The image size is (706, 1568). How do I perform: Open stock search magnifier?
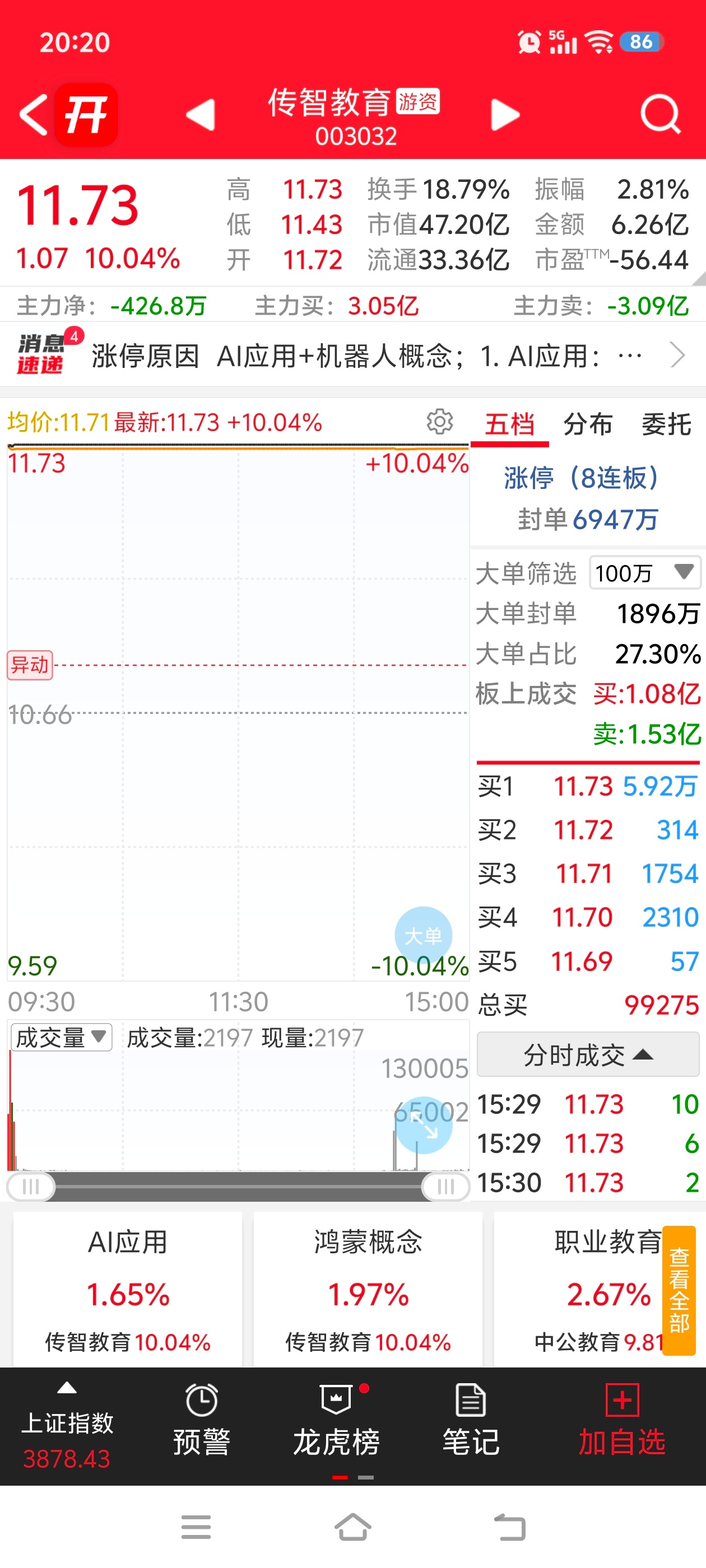[660, 114]
